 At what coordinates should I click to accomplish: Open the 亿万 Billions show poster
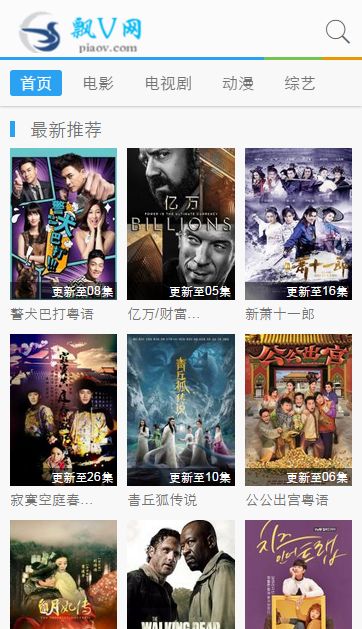click(x=181, y=224)
